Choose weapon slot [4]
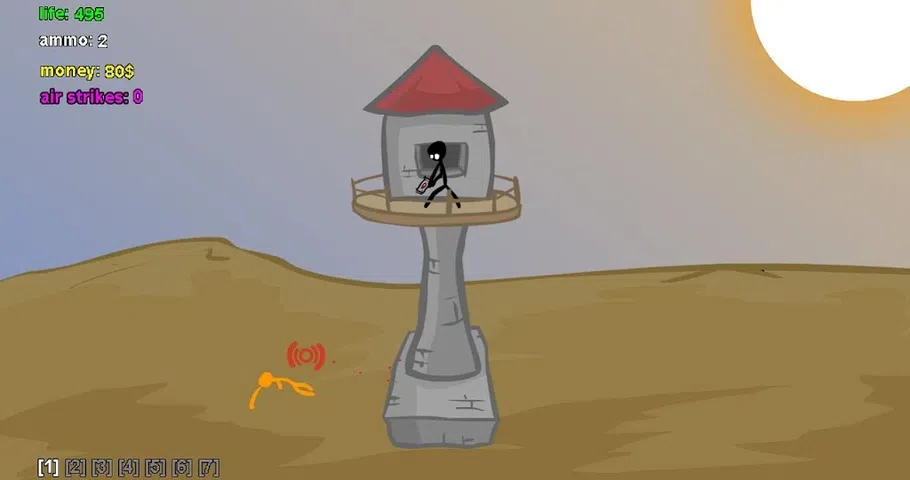Screen dimensions: 910x480 pos(129,467)
